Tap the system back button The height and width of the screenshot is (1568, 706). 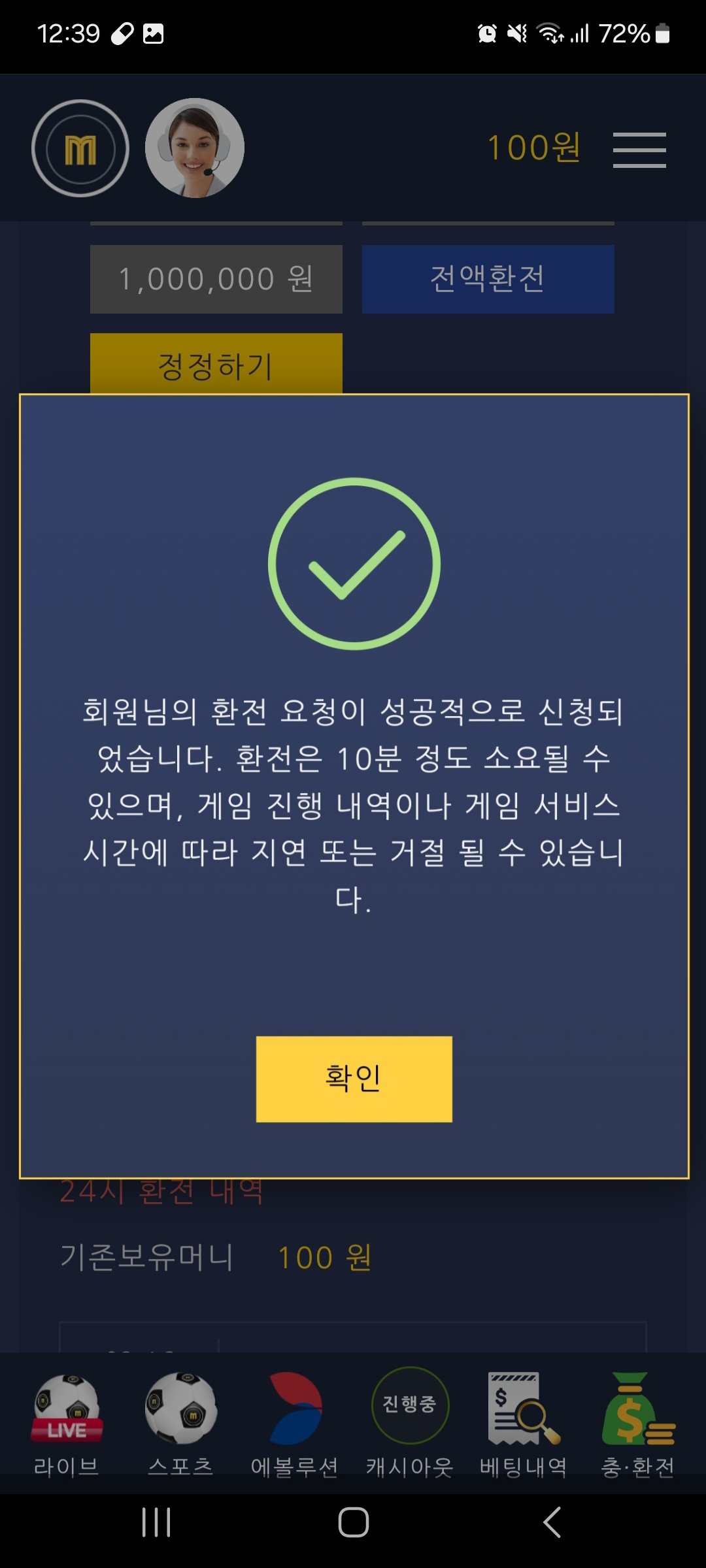click(552, 1522)
